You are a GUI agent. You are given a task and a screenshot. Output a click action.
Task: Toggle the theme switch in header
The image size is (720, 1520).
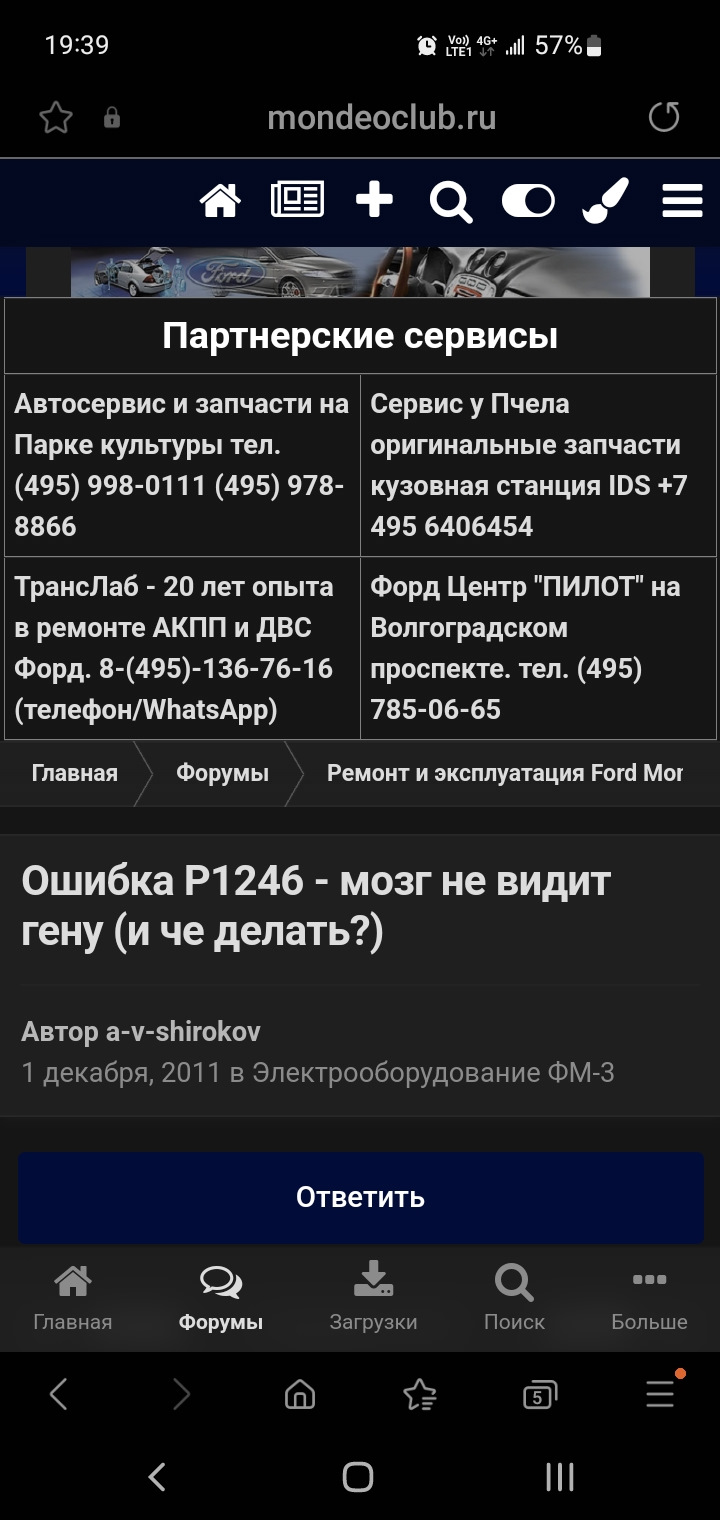(x=527, y=201)
